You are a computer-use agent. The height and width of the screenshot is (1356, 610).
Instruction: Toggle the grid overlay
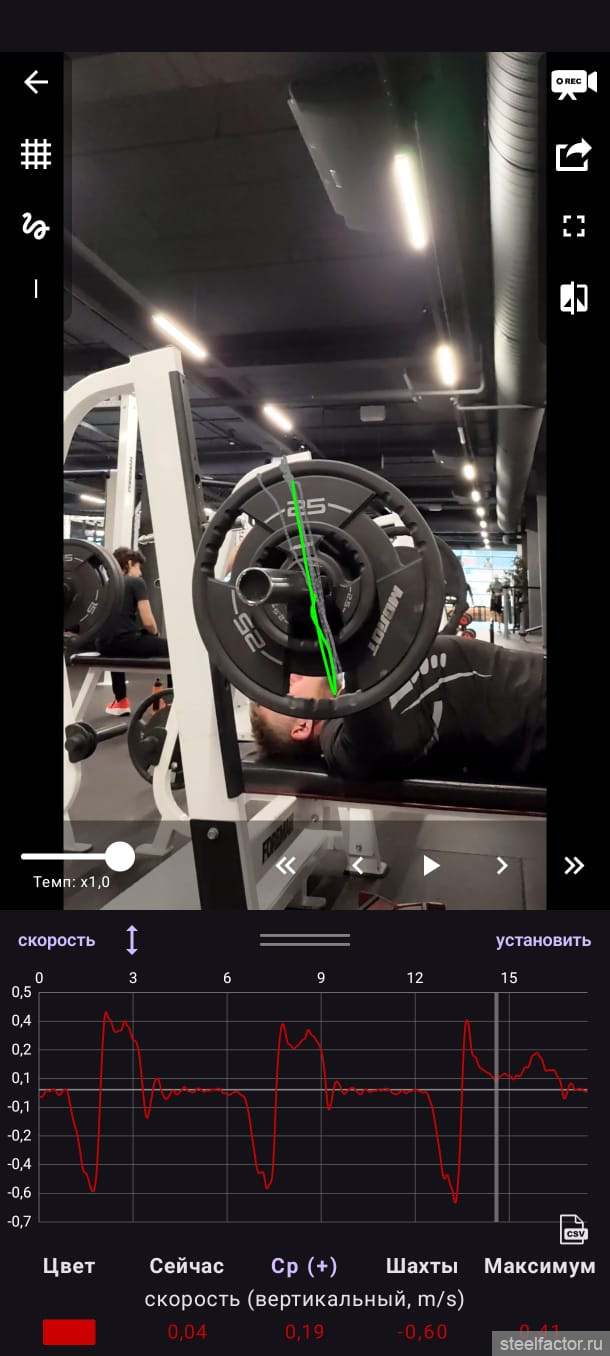point(36,154)
